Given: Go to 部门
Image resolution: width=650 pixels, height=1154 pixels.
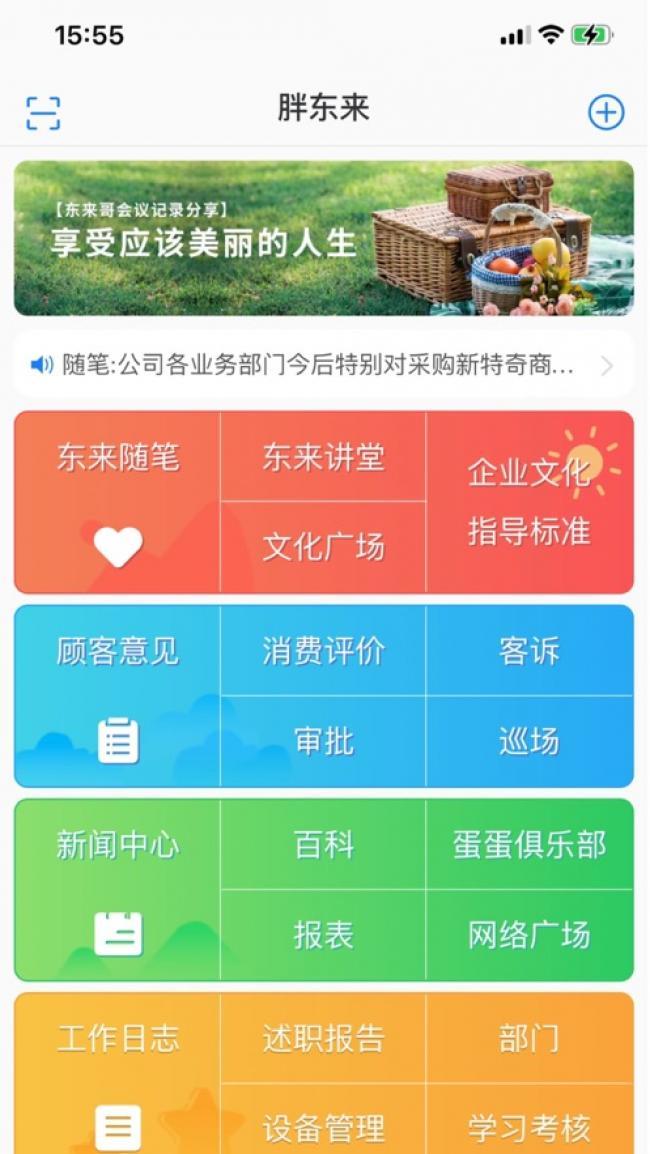Looking at the screenshot, I should click(x=530, y=1039).
